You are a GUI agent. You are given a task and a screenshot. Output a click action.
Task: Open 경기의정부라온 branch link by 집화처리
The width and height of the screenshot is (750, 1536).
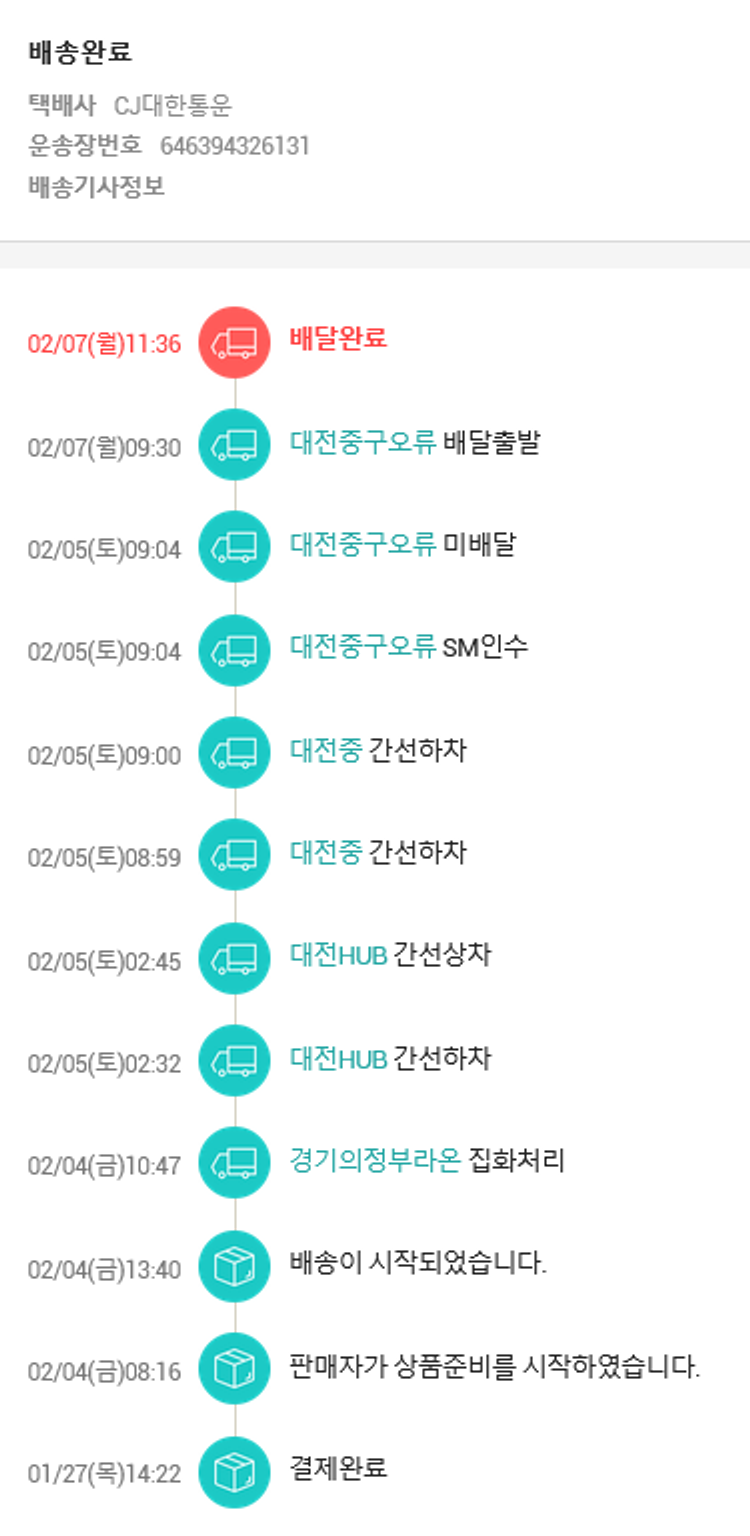(x=375, y=1161)
